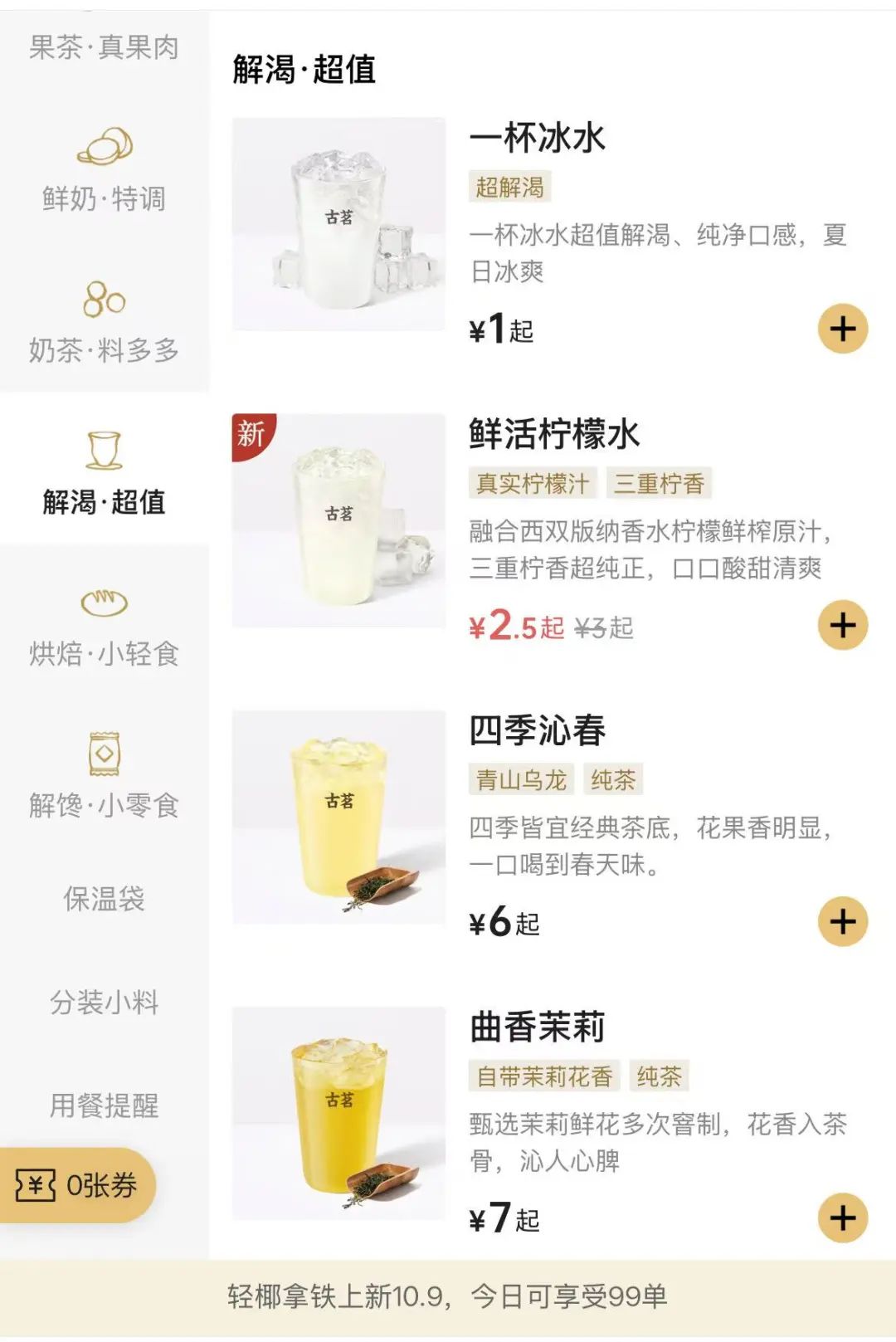Select the 解渴·超值 category

104,473
